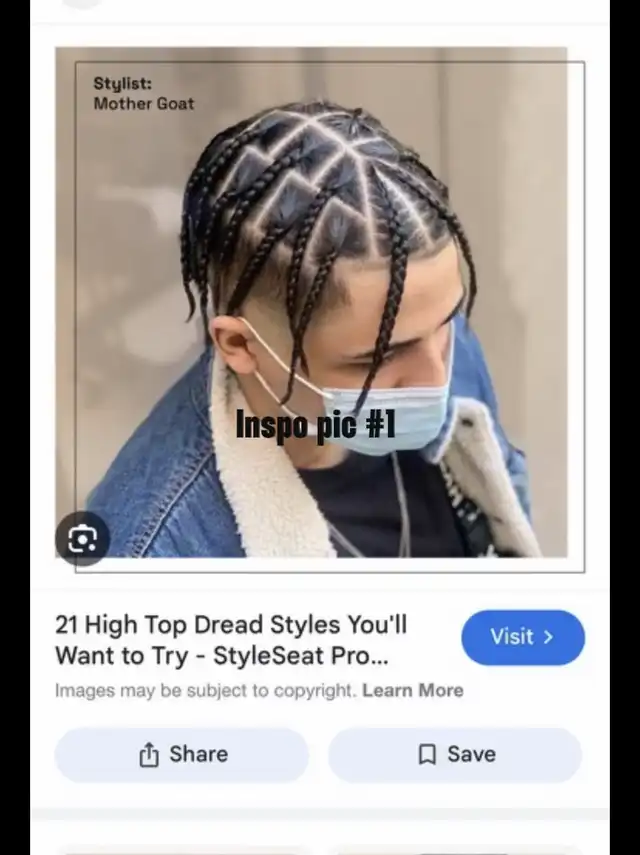
Task: Share this image result
Action: 182,754
